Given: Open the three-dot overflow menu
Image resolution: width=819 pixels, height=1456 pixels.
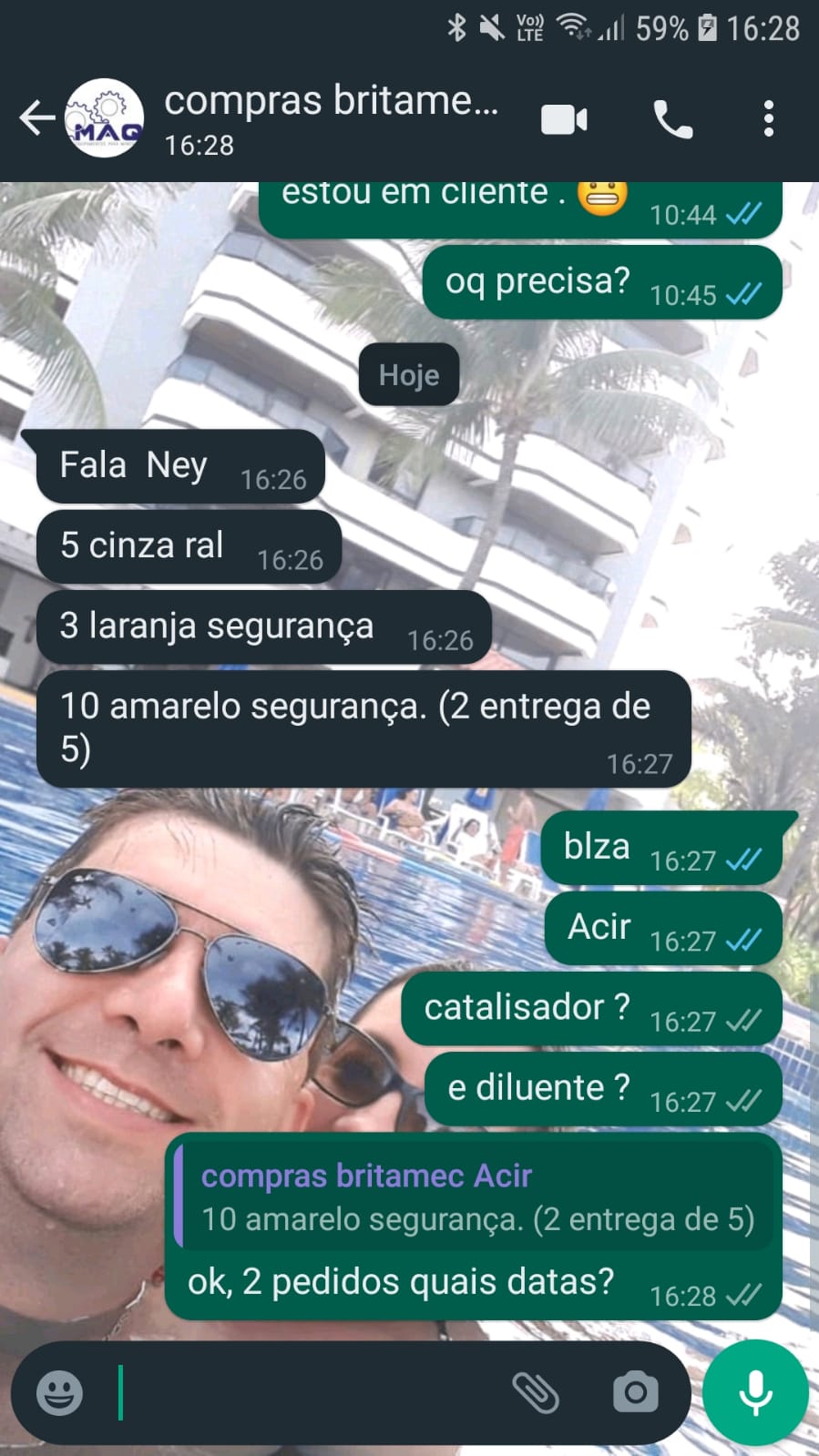Looking at the screenshot, I should click(x=769, y=119).
